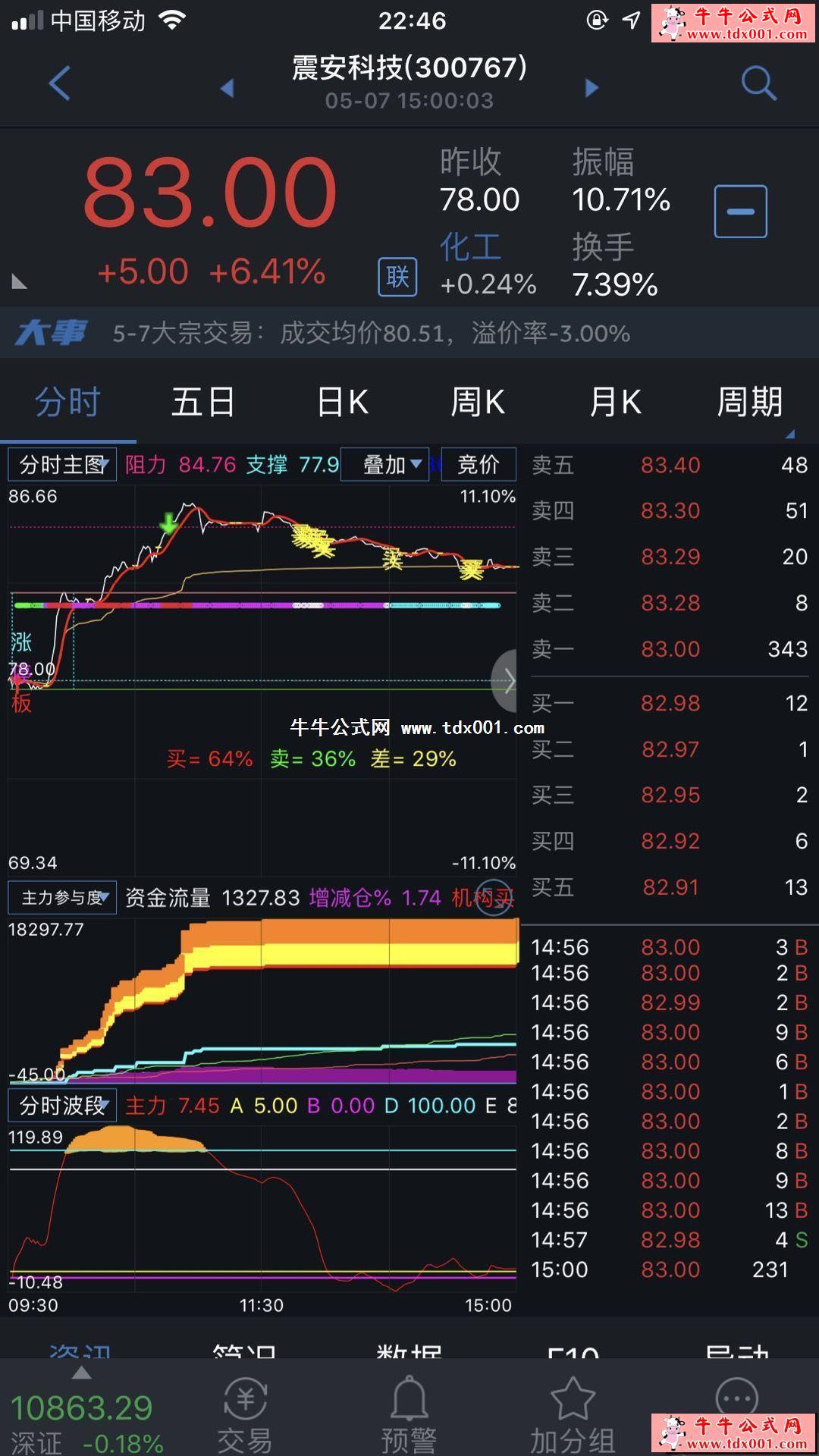Screen dimensions: 819x1456
Task: Select the 月K chart tab
Action: click(616, 402)
